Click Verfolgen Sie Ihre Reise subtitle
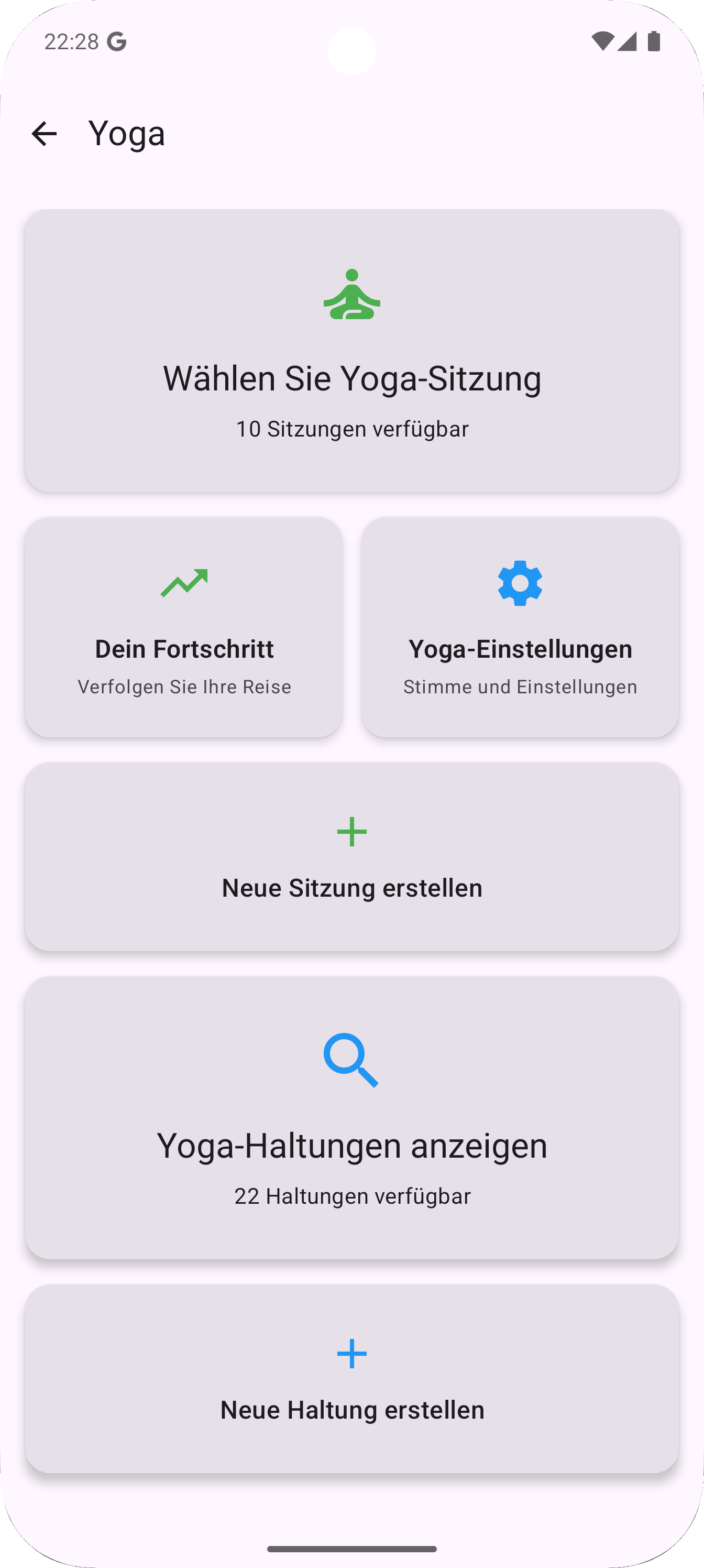Screen dimensions: 704x1568 point(184,686)
